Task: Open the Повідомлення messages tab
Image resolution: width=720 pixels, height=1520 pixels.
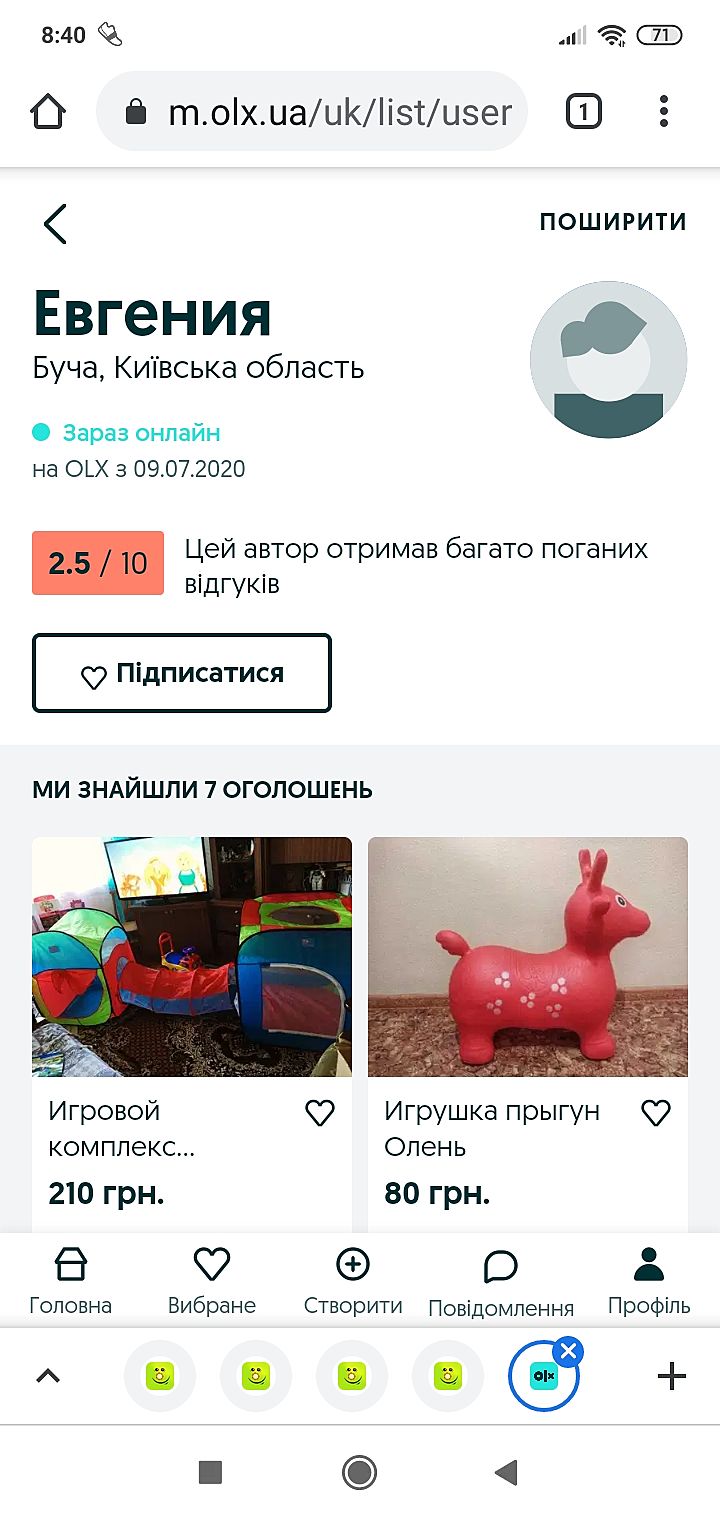Action: coord(500,1283)
